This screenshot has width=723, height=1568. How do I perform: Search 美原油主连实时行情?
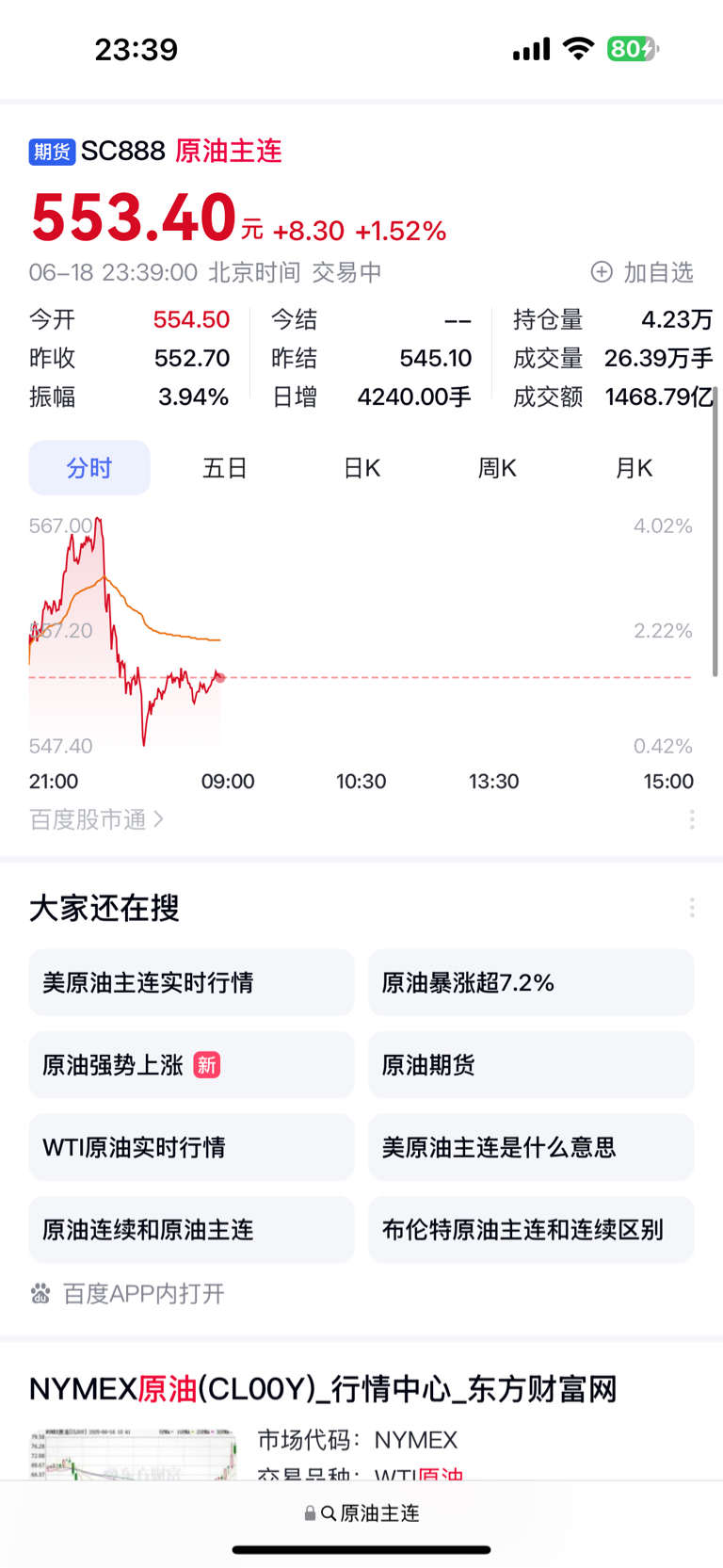point(191,982)
